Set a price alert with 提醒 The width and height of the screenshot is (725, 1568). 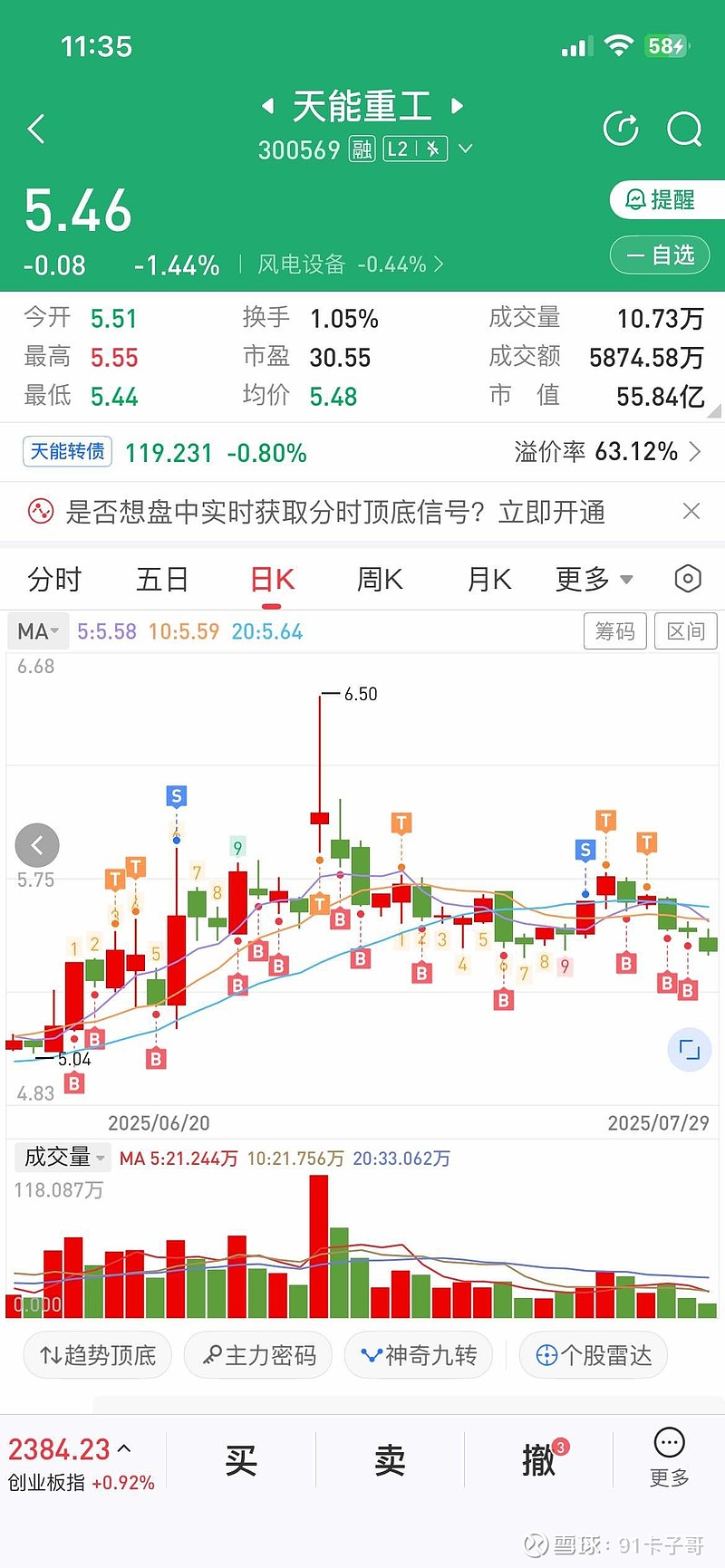click(666, 199)
